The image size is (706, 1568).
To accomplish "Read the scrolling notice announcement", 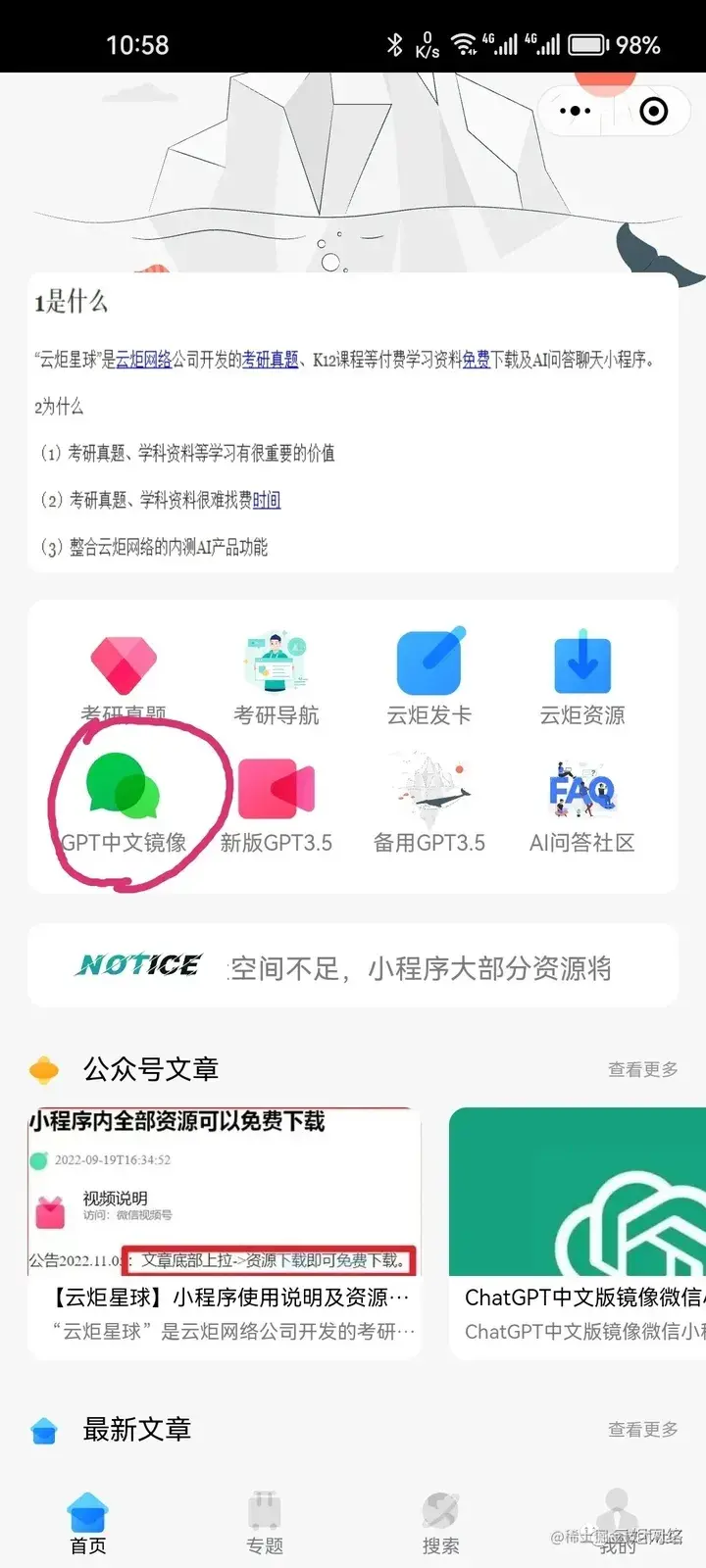I will point(422,968).
